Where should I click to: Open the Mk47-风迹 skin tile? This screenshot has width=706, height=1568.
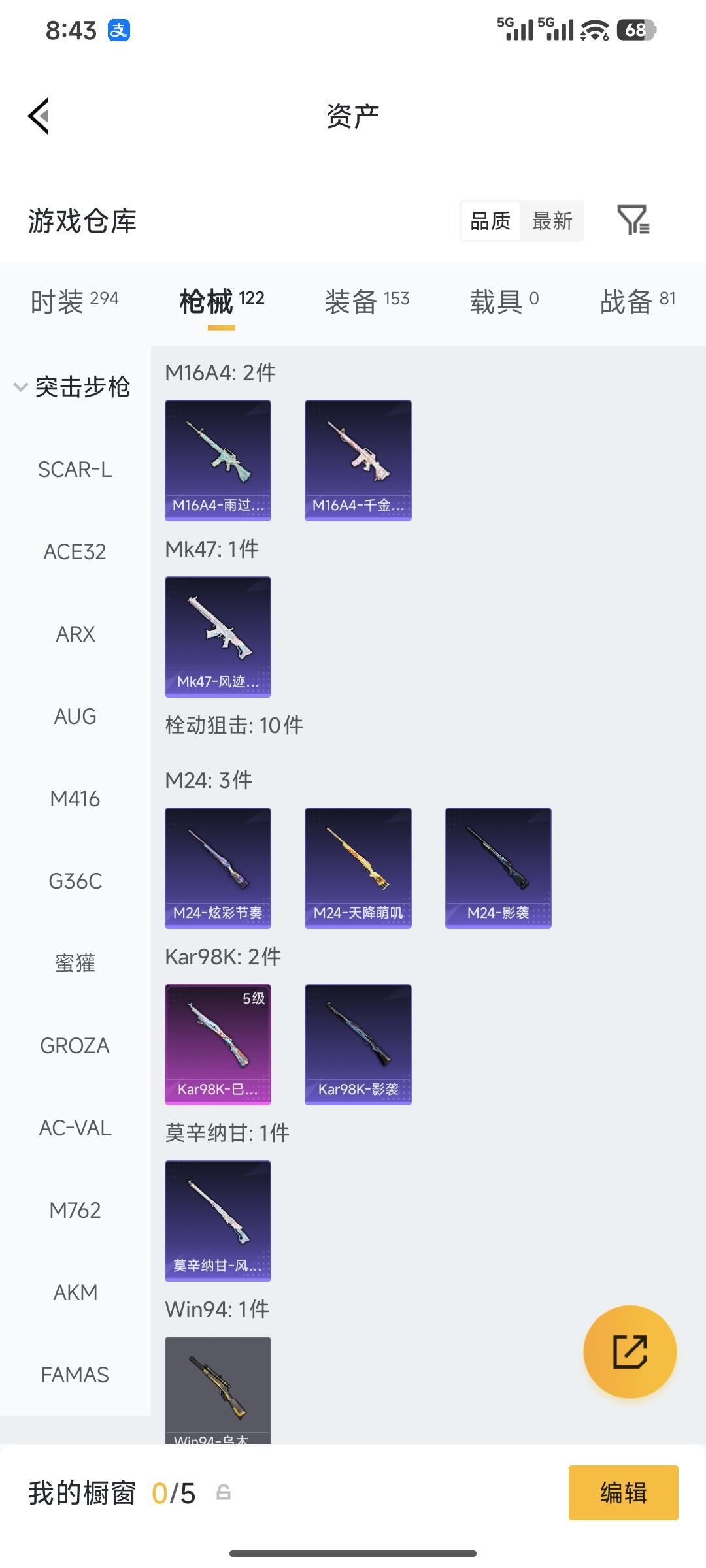(218, 636)
